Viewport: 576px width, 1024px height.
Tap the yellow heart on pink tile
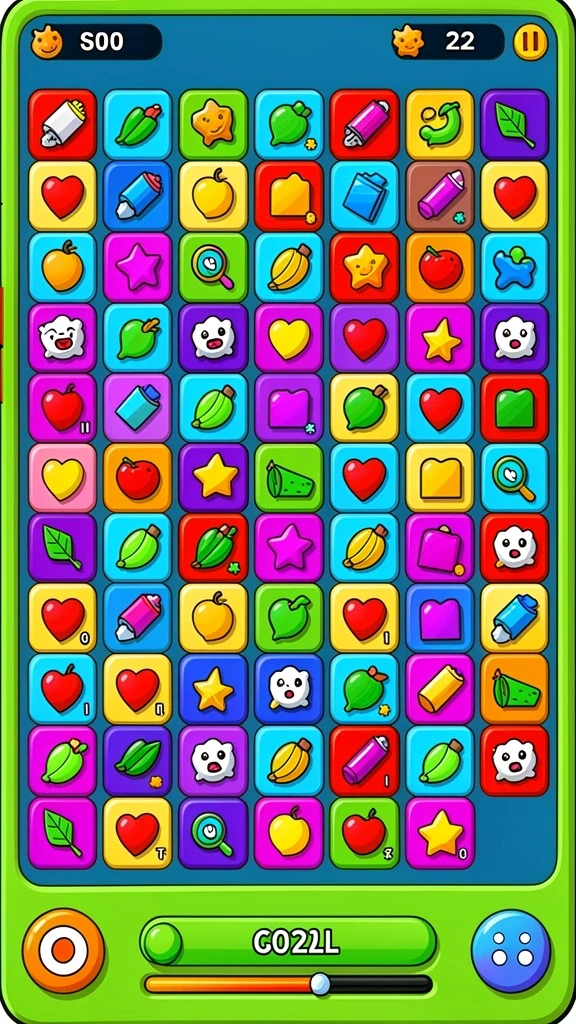click(x=63, y=478)
